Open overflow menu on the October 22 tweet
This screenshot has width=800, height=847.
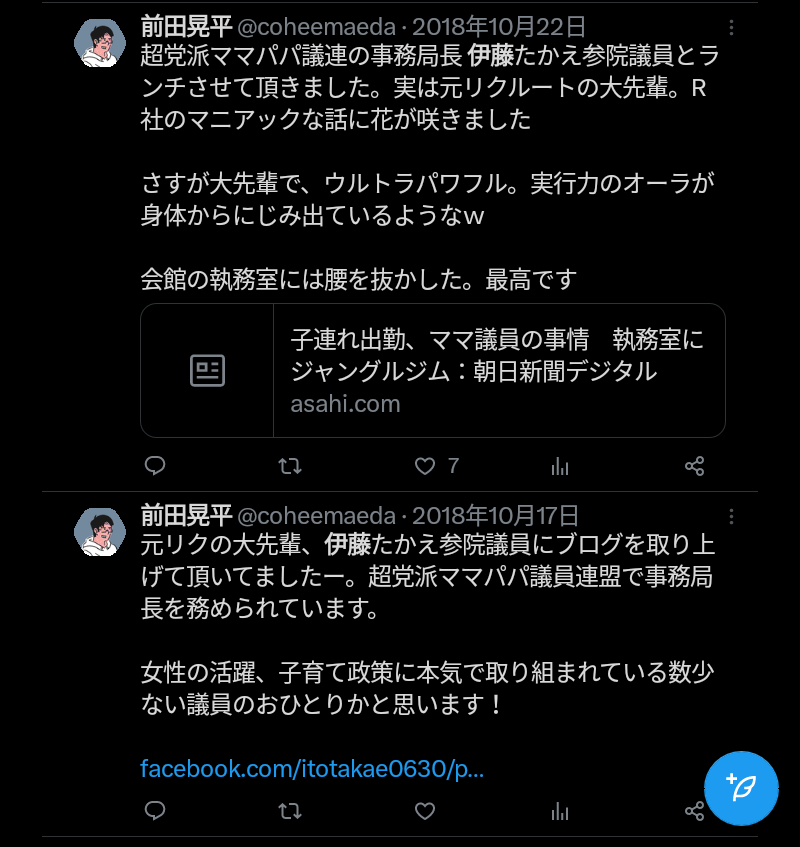[x=733, y=28]
